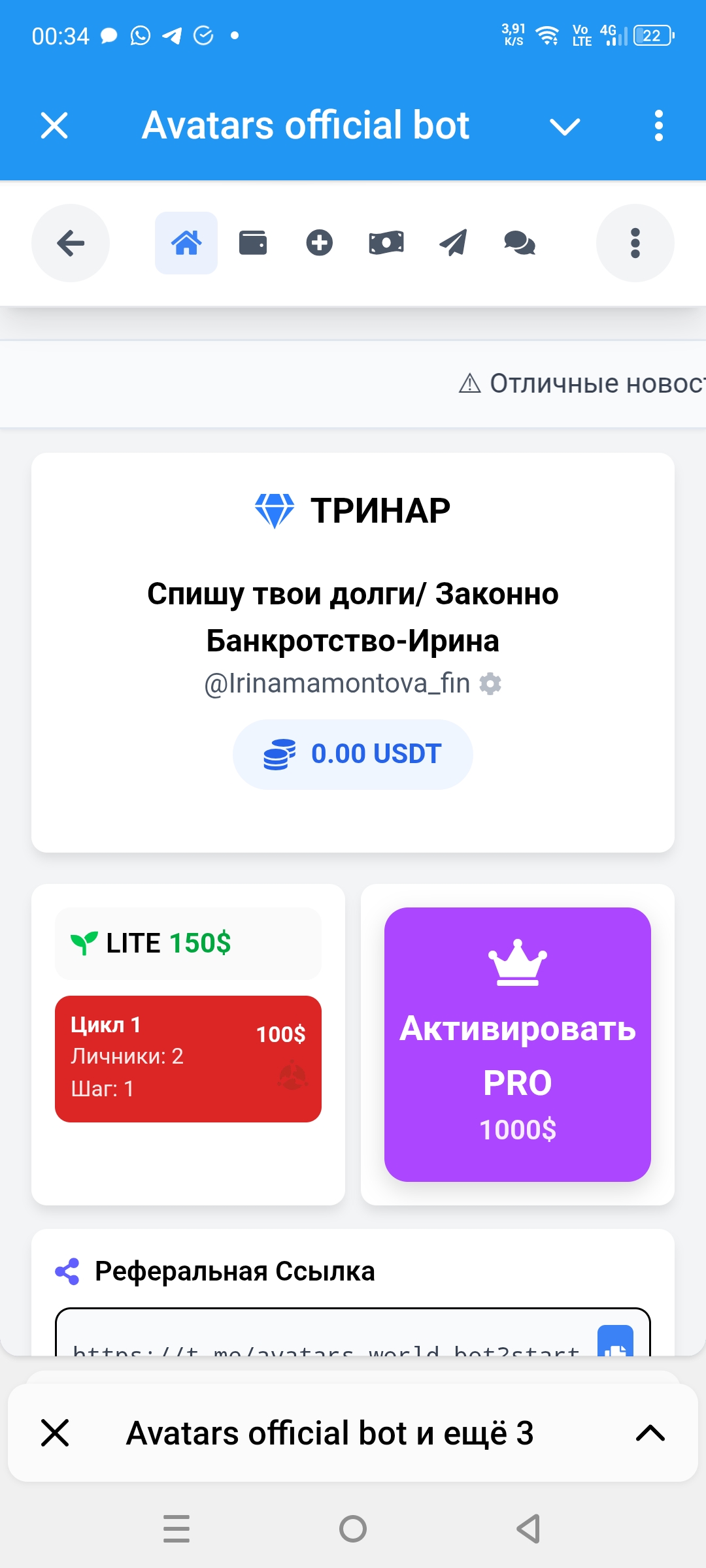This screenshot has width=706, height=1568.
Task: Expand the chevron next to the bot title
Action: point(565,126)
